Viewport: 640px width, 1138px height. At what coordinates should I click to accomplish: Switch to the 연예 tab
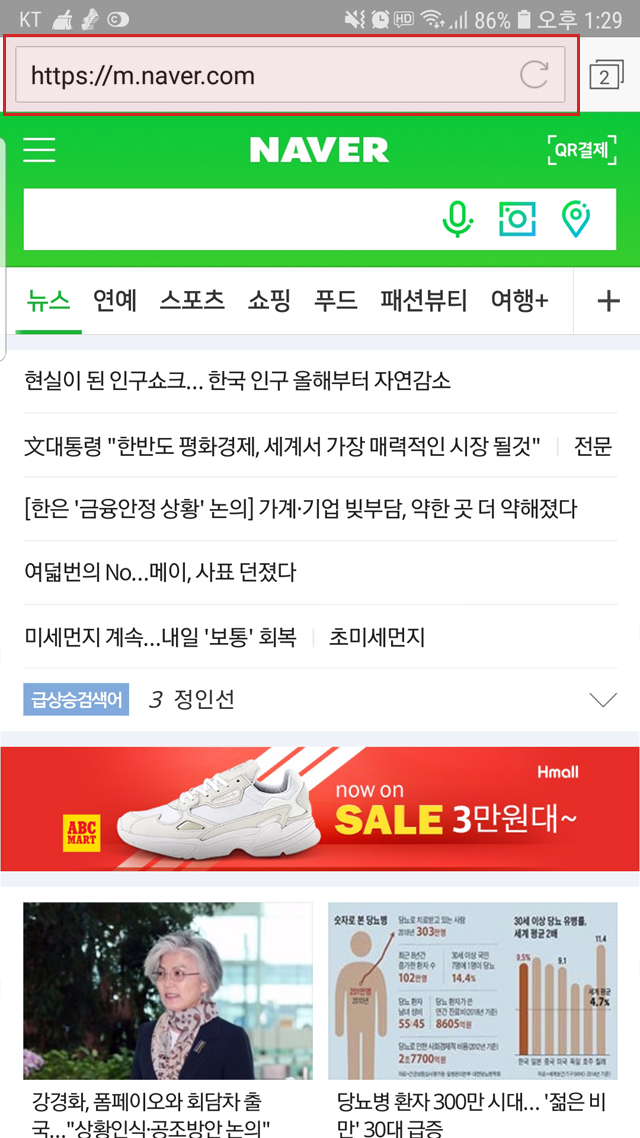pos(115,300)
